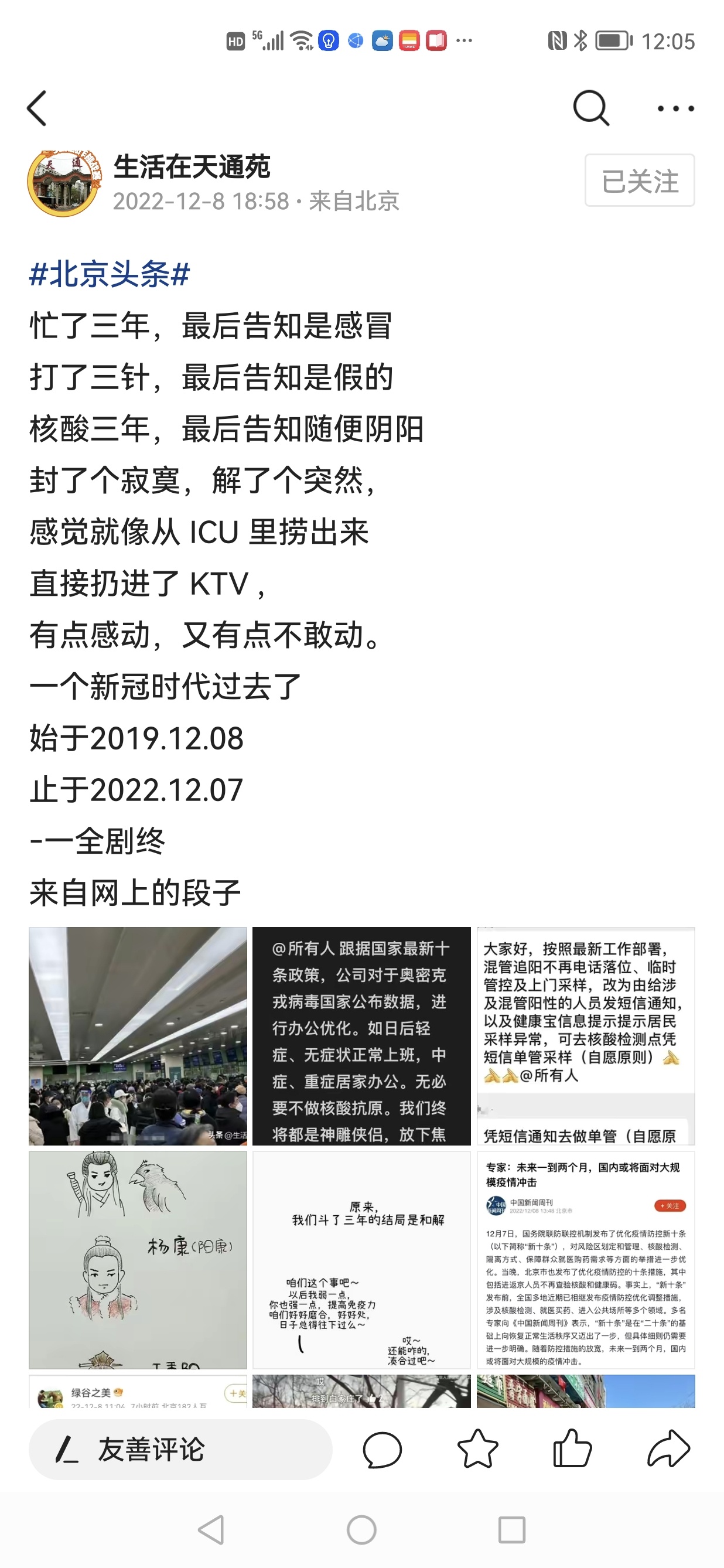724x1568 pixels.
Task: Open the system recent apps square
Action: tap(512, 1530)
